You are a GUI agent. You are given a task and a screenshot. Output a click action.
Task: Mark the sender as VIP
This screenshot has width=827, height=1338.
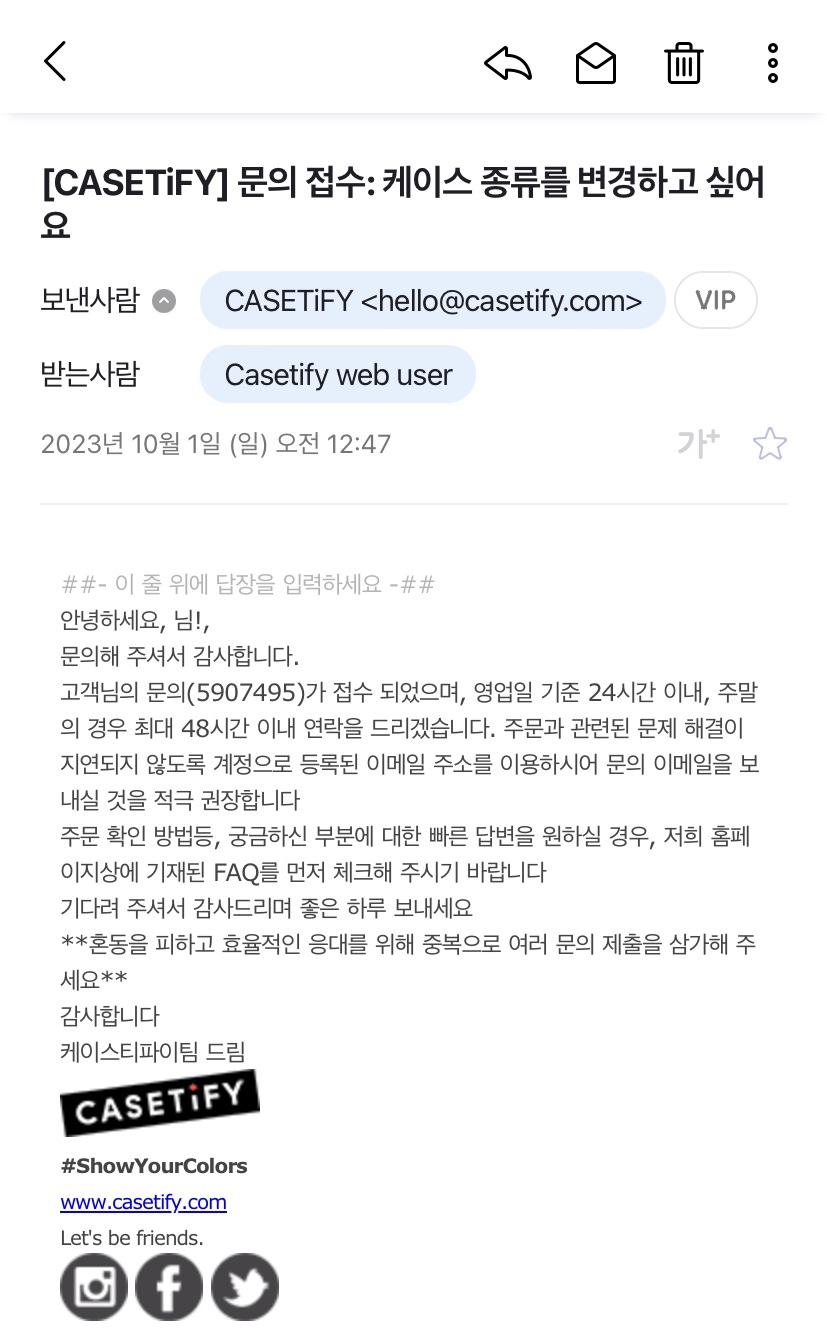(716, 300)
